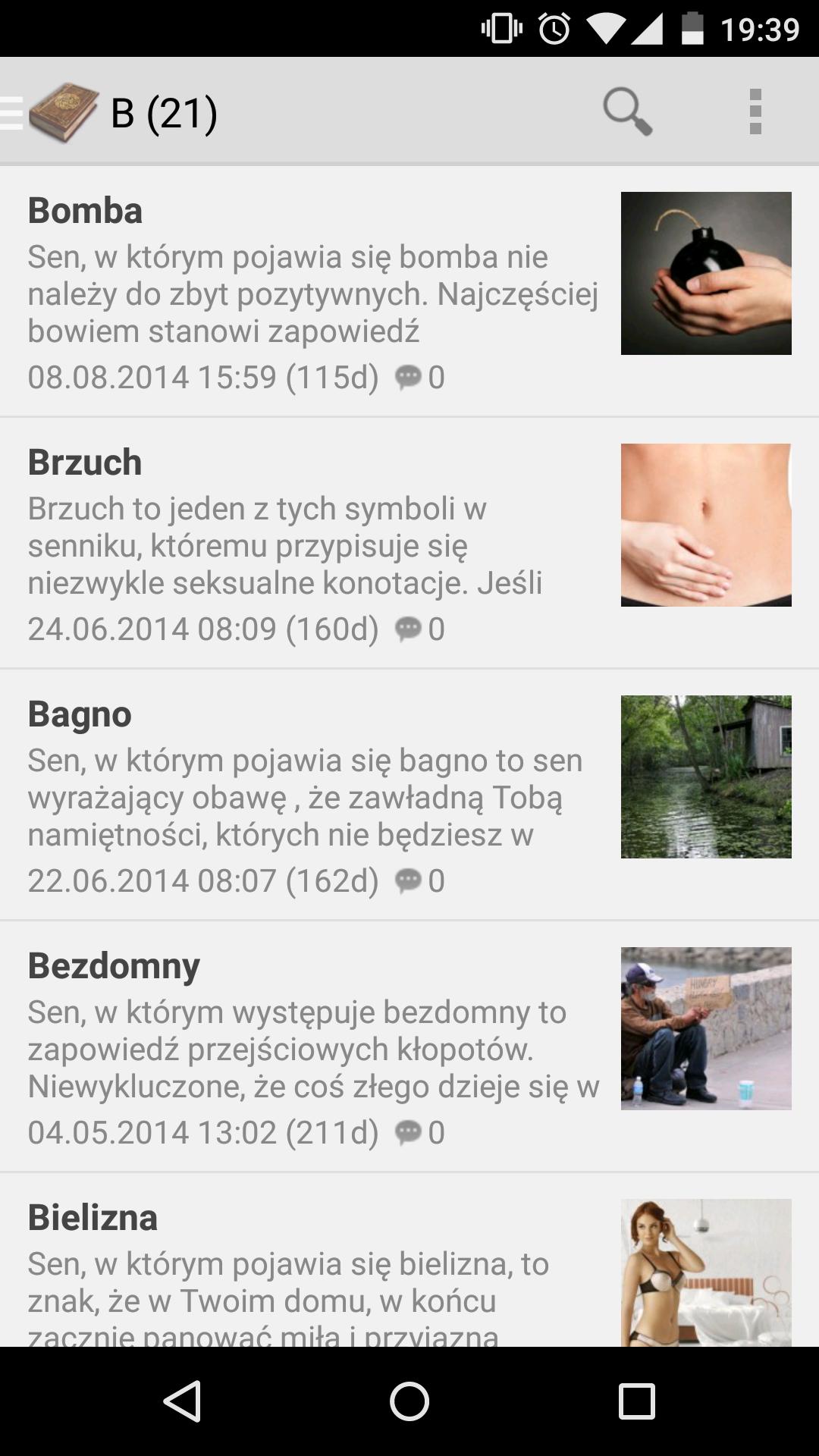
Task: Open the overflow menu
Action: click(755, 111)
